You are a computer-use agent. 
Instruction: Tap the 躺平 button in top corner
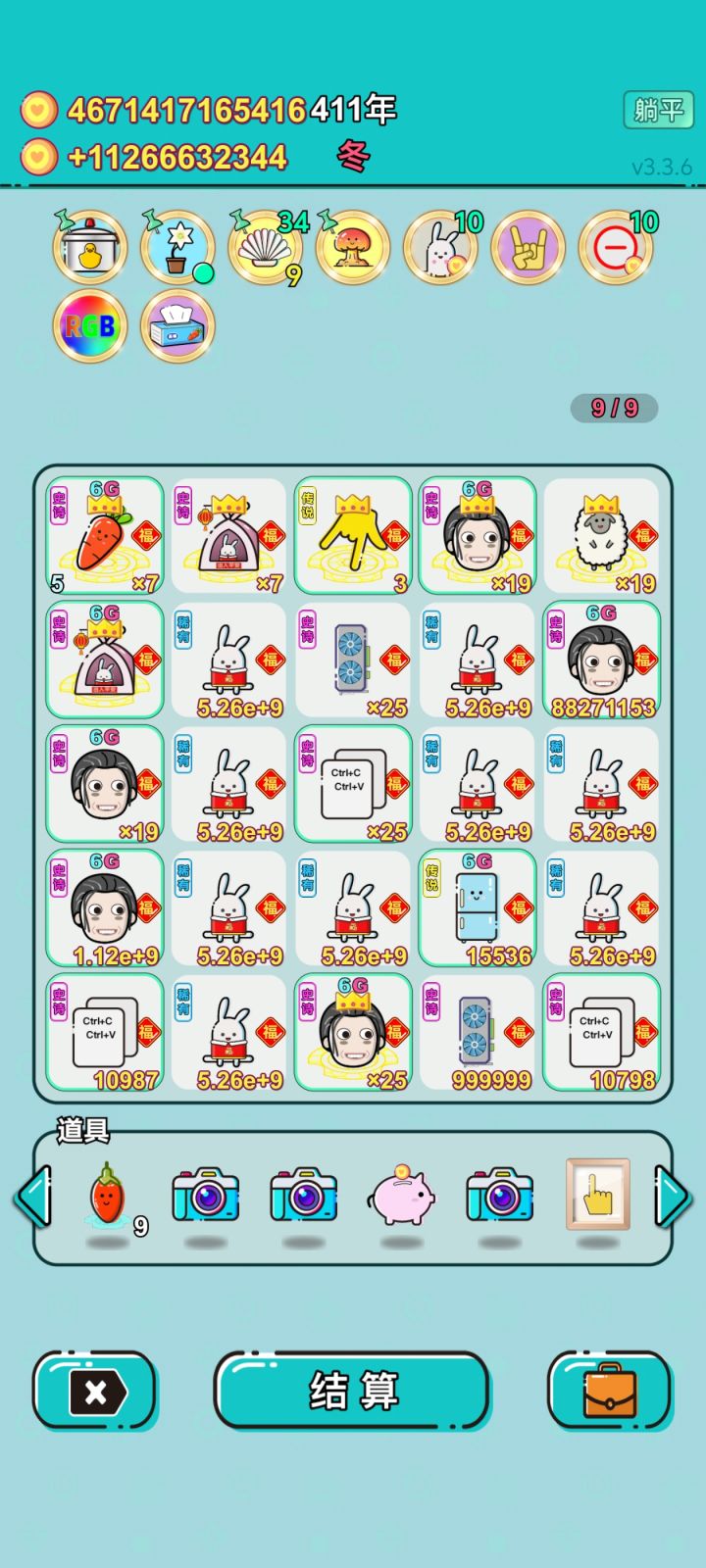tap(658, 109)
